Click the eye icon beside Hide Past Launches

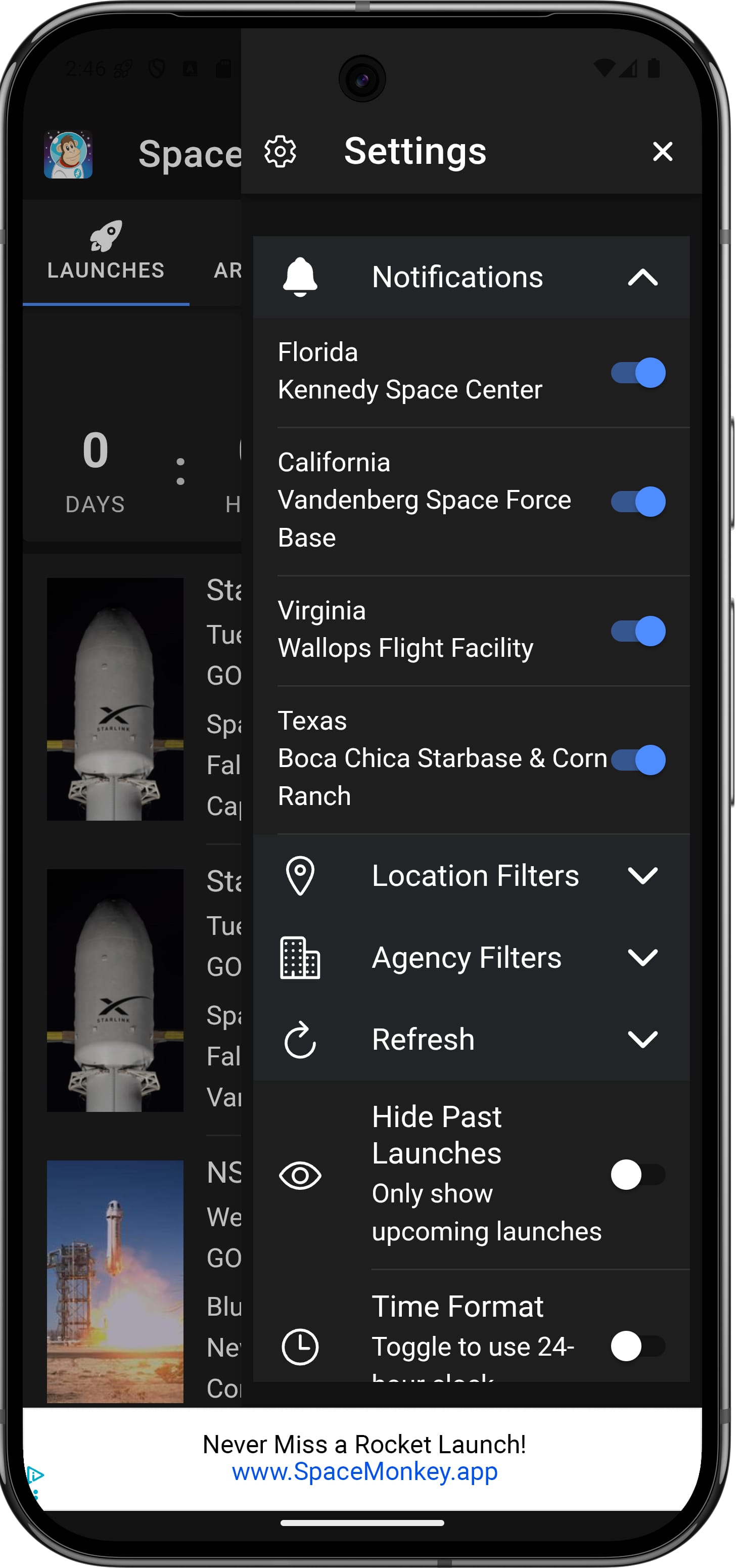point(301,1175)
